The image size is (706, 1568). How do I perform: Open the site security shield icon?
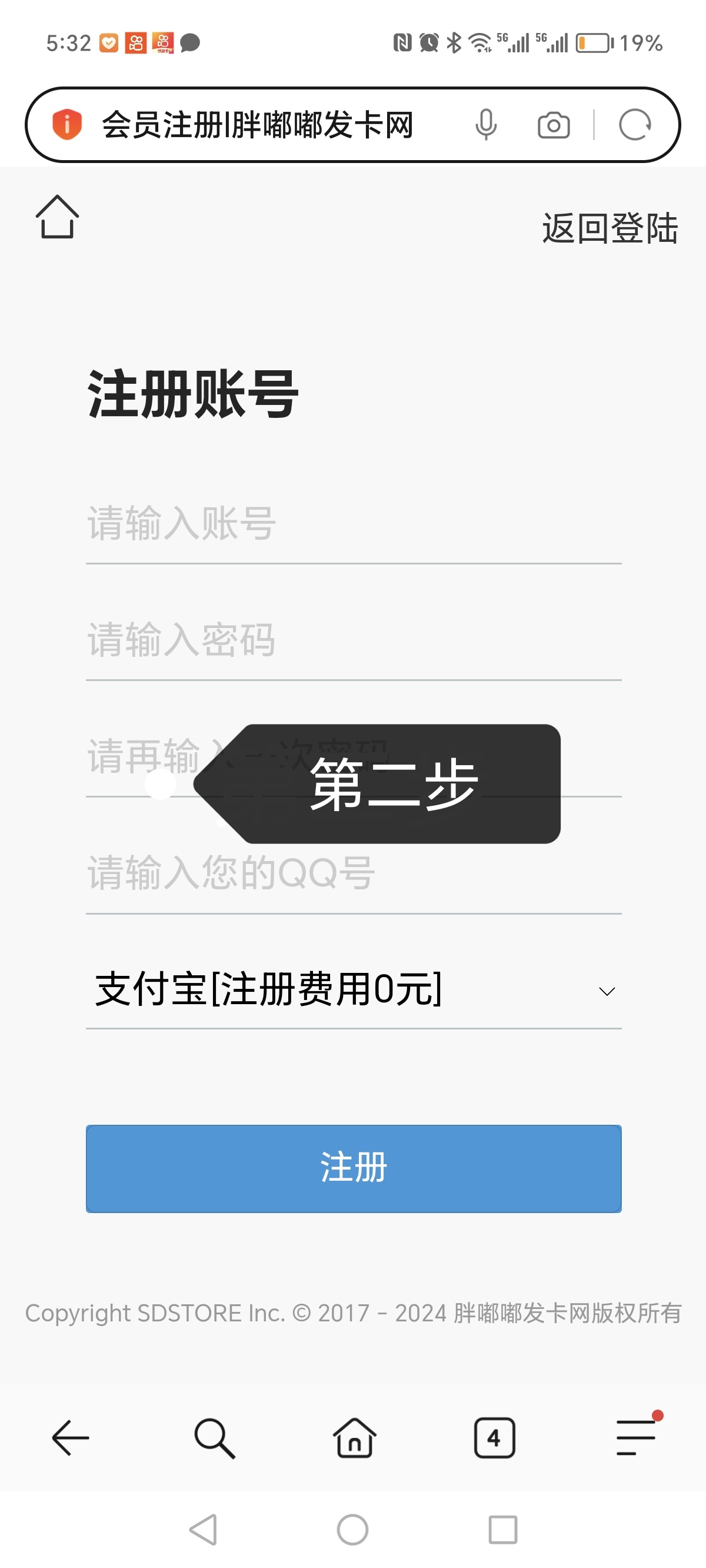tap(67, 125)
